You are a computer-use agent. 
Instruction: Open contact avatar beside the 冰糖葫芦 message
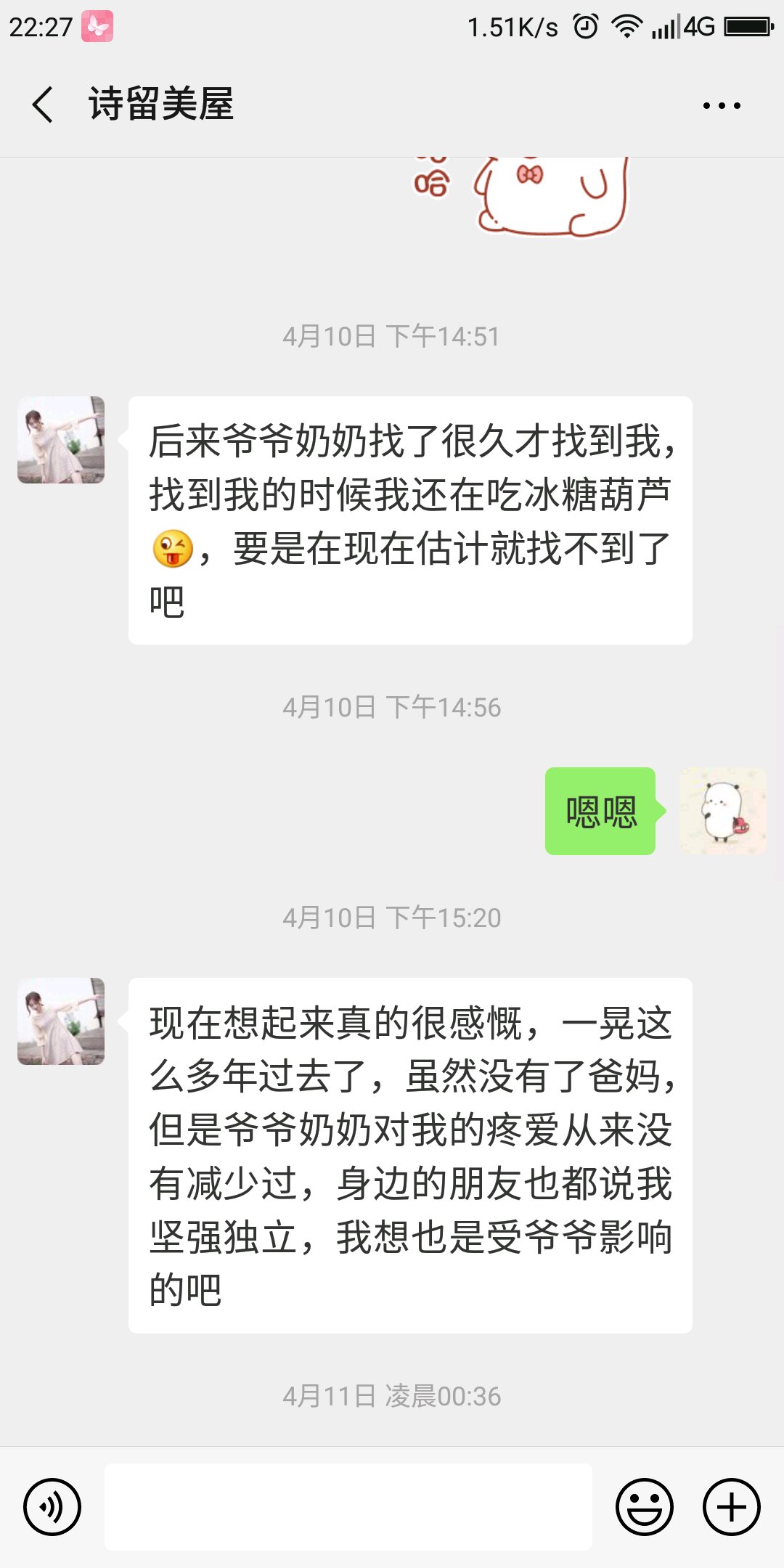coord(61,440)
